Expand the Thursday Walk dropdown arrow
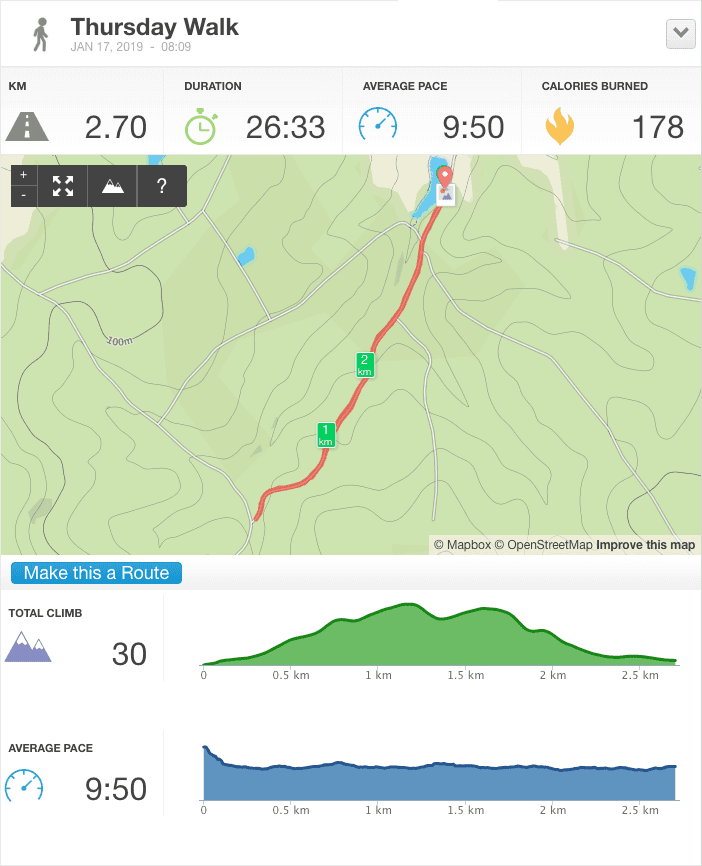 (x=681, y=33)
